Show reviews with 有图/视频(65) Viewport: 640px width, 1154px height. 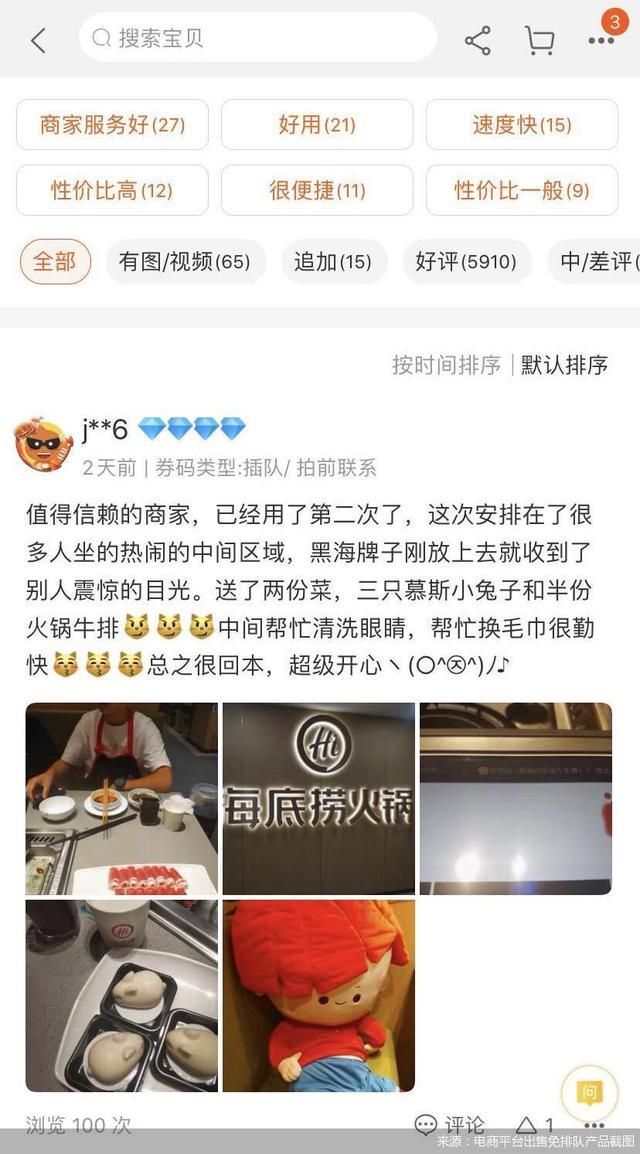185,262
